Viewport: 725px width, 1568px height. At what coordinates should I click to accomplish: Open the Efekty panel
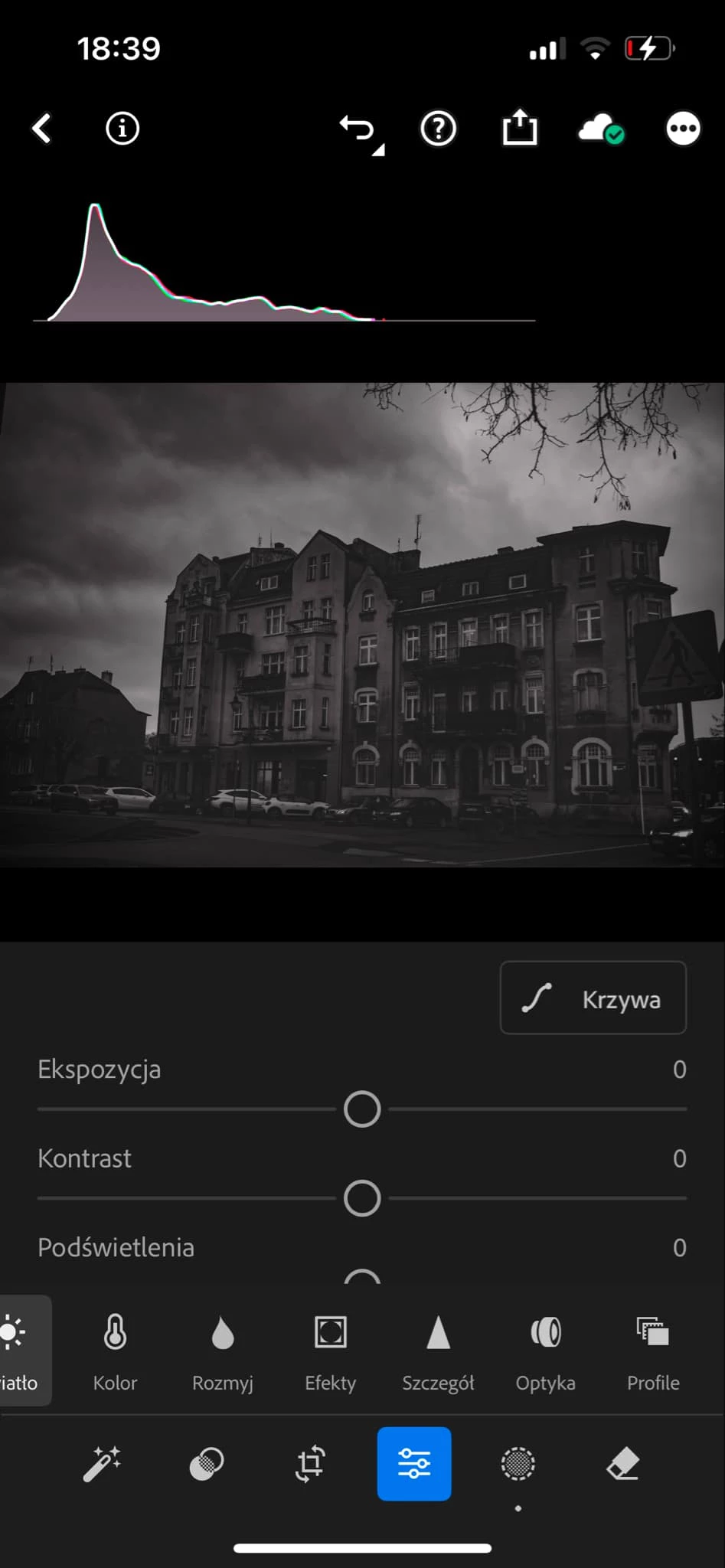point(331,1351)
